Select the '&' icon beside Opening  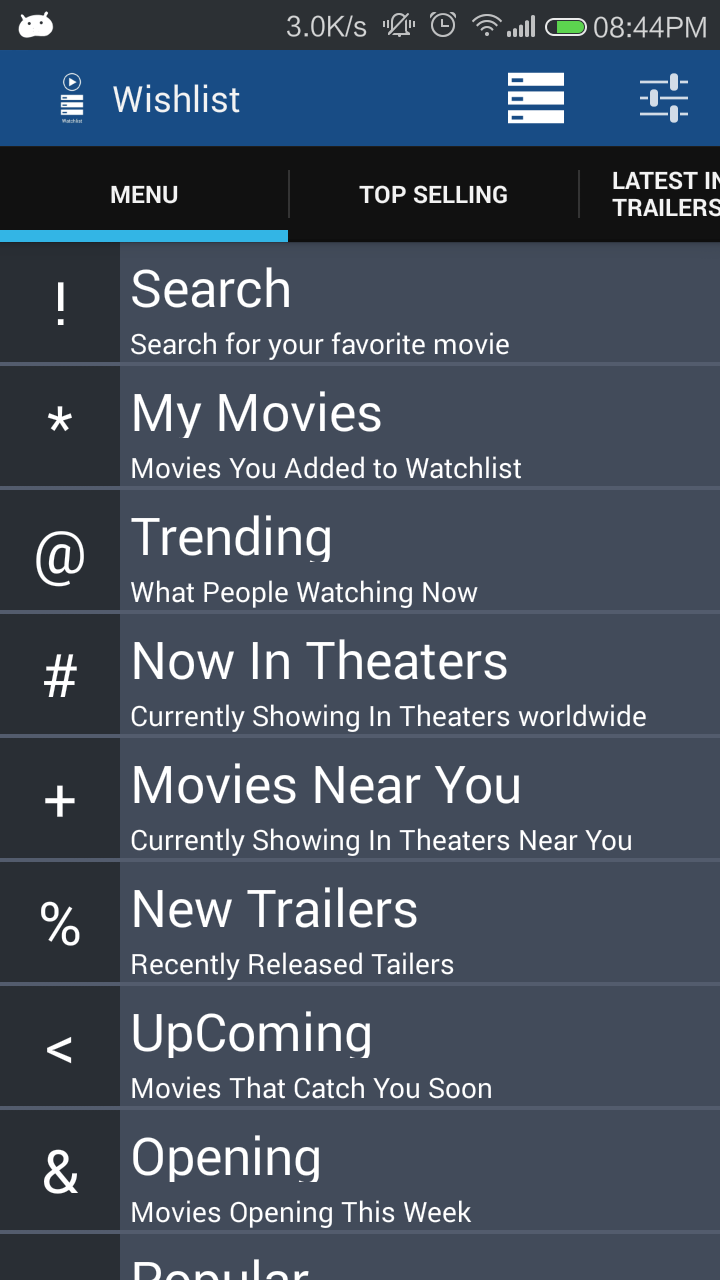59,1170
